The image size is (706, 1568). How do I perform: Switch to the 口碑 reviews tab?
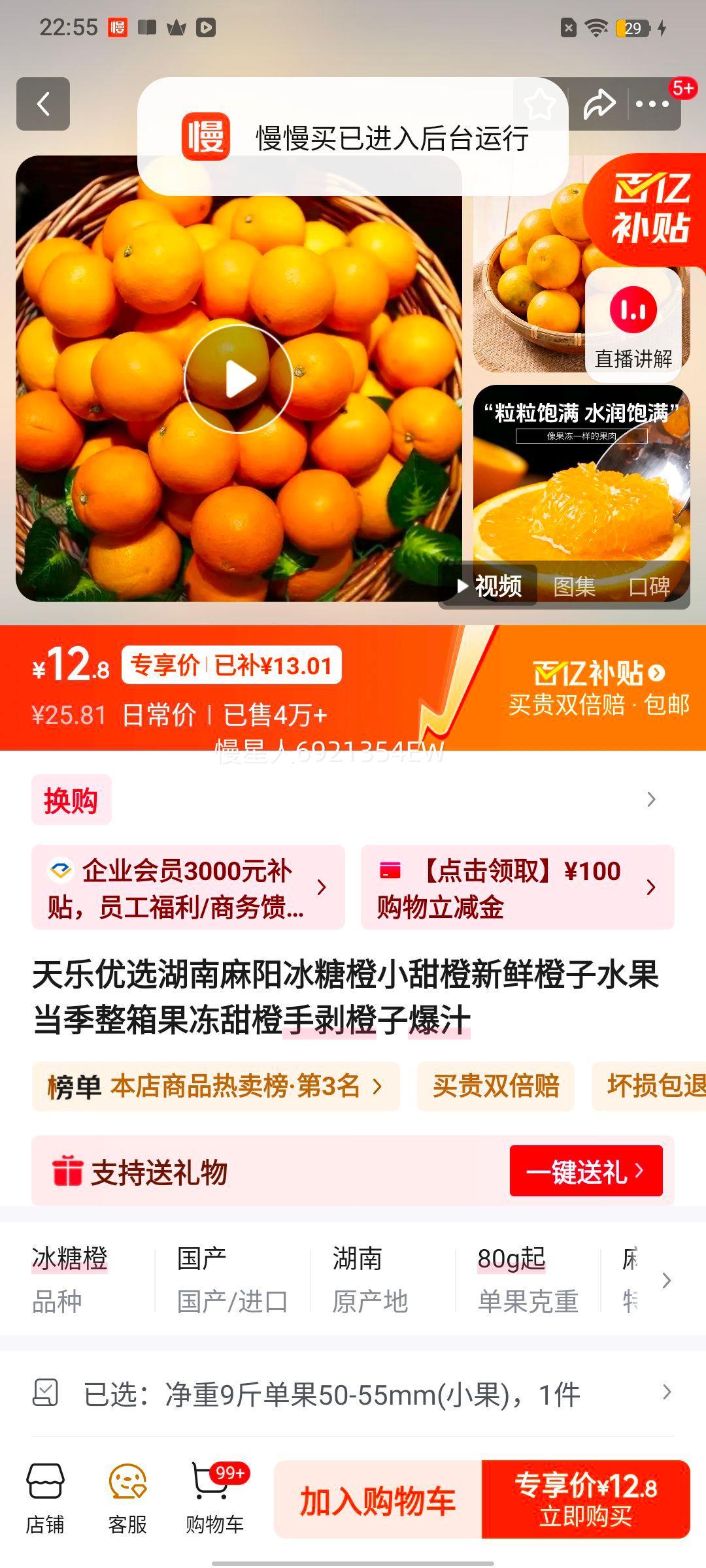point(649,586)
